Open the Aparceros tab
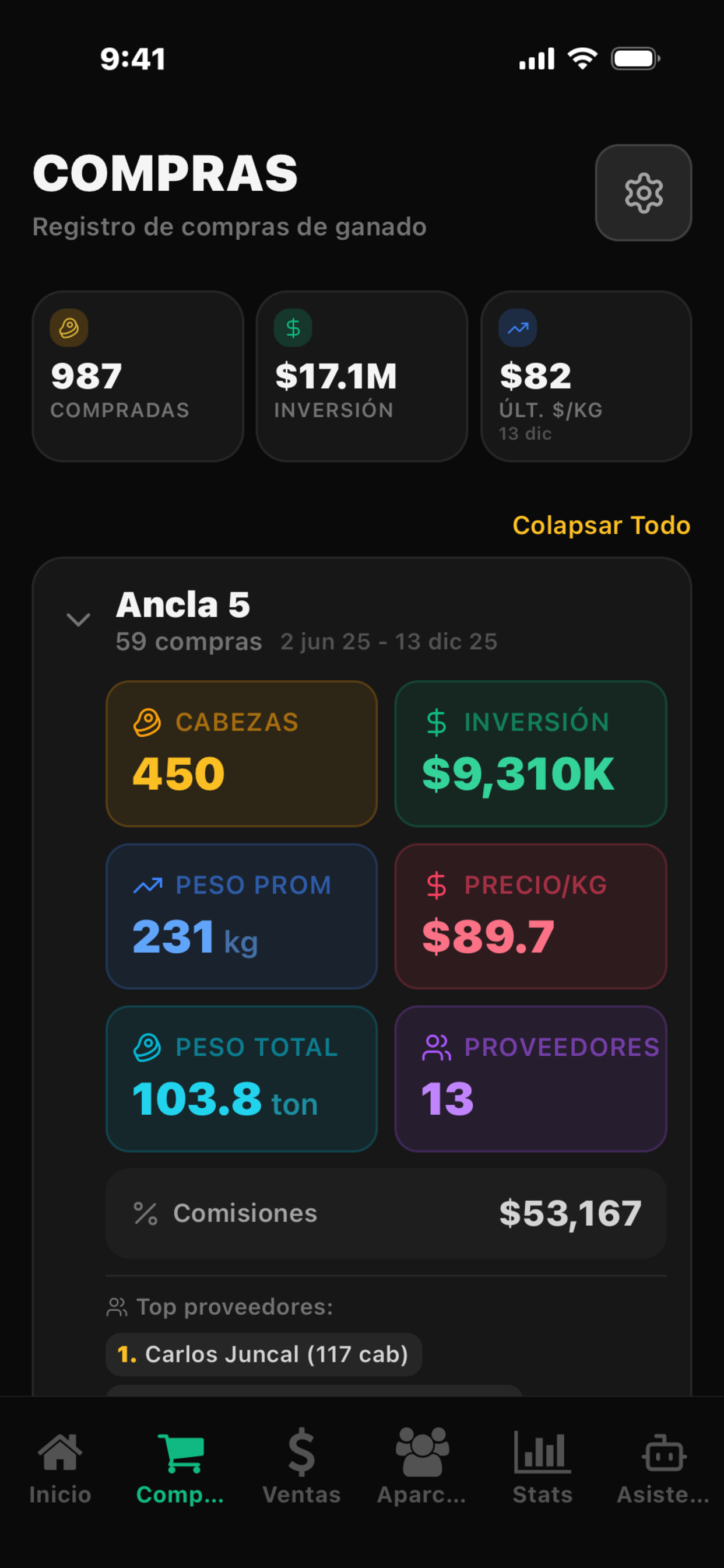The width and height of the screenshot is (724, 1568). tap(421, 1468)
